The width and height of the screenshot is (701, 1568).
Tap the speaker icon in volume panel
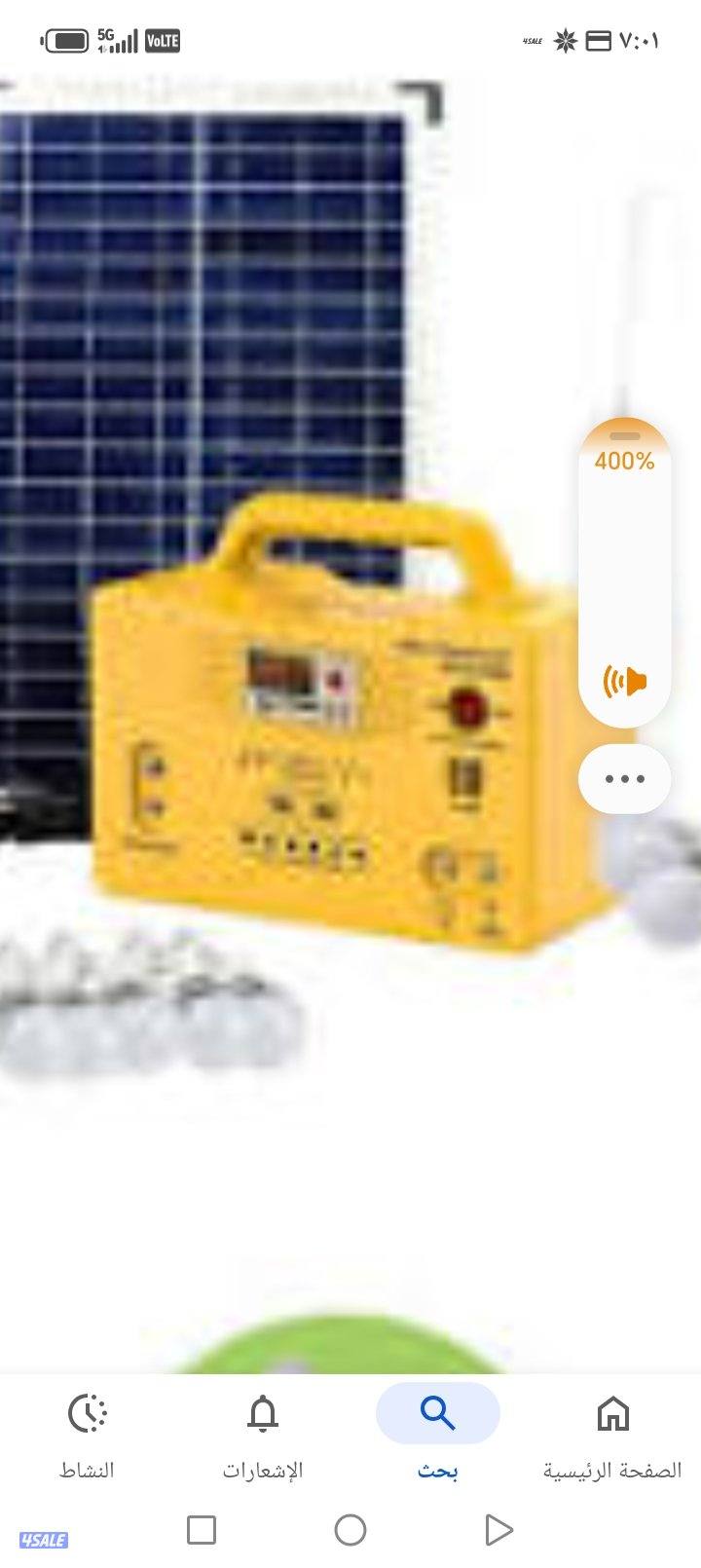click(x=625, y=681)
